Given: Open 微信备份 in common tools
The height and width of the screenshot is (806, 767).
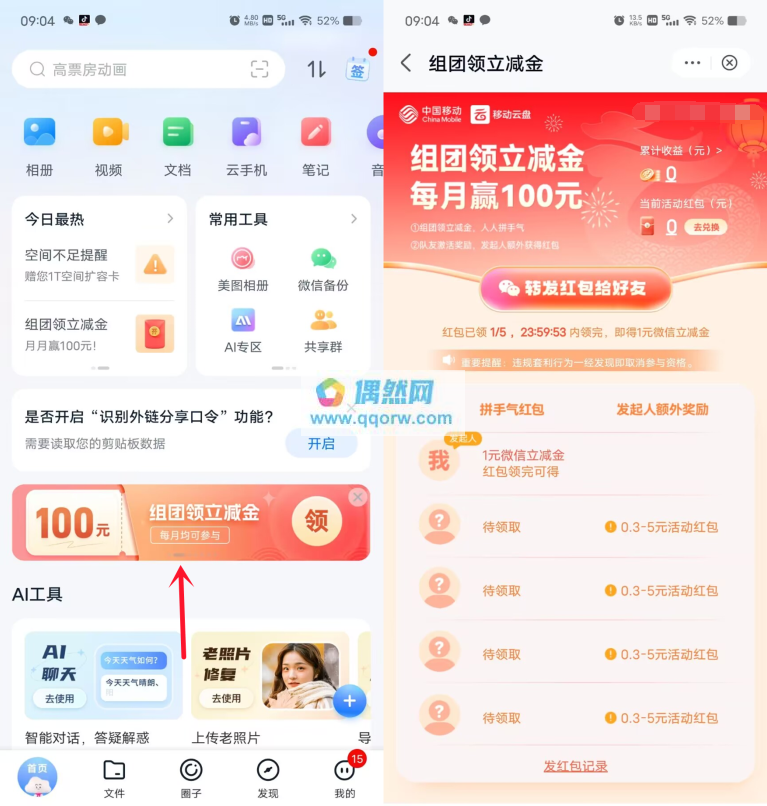Looking at the screenshot, I should coord(323,269).
